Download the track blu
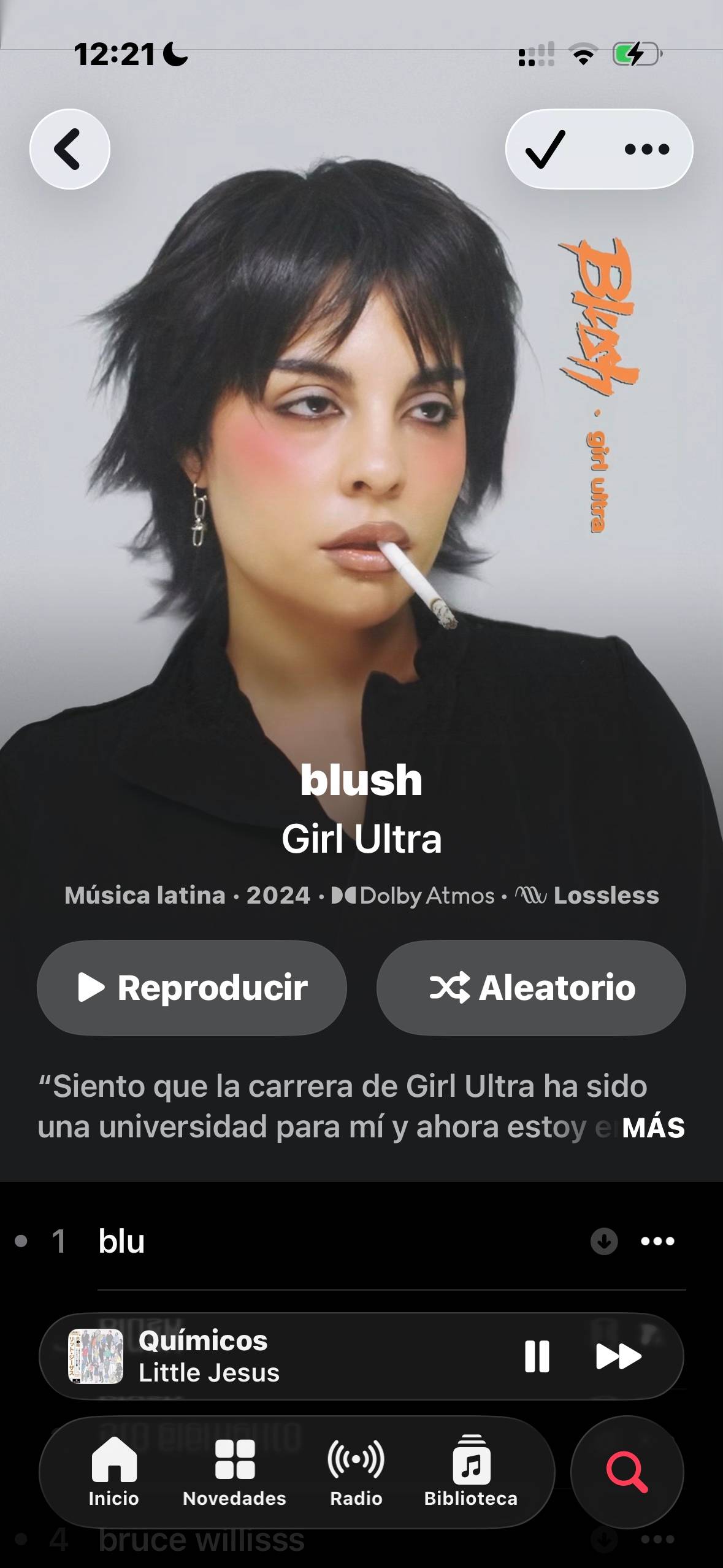 tap(604, 1242)
